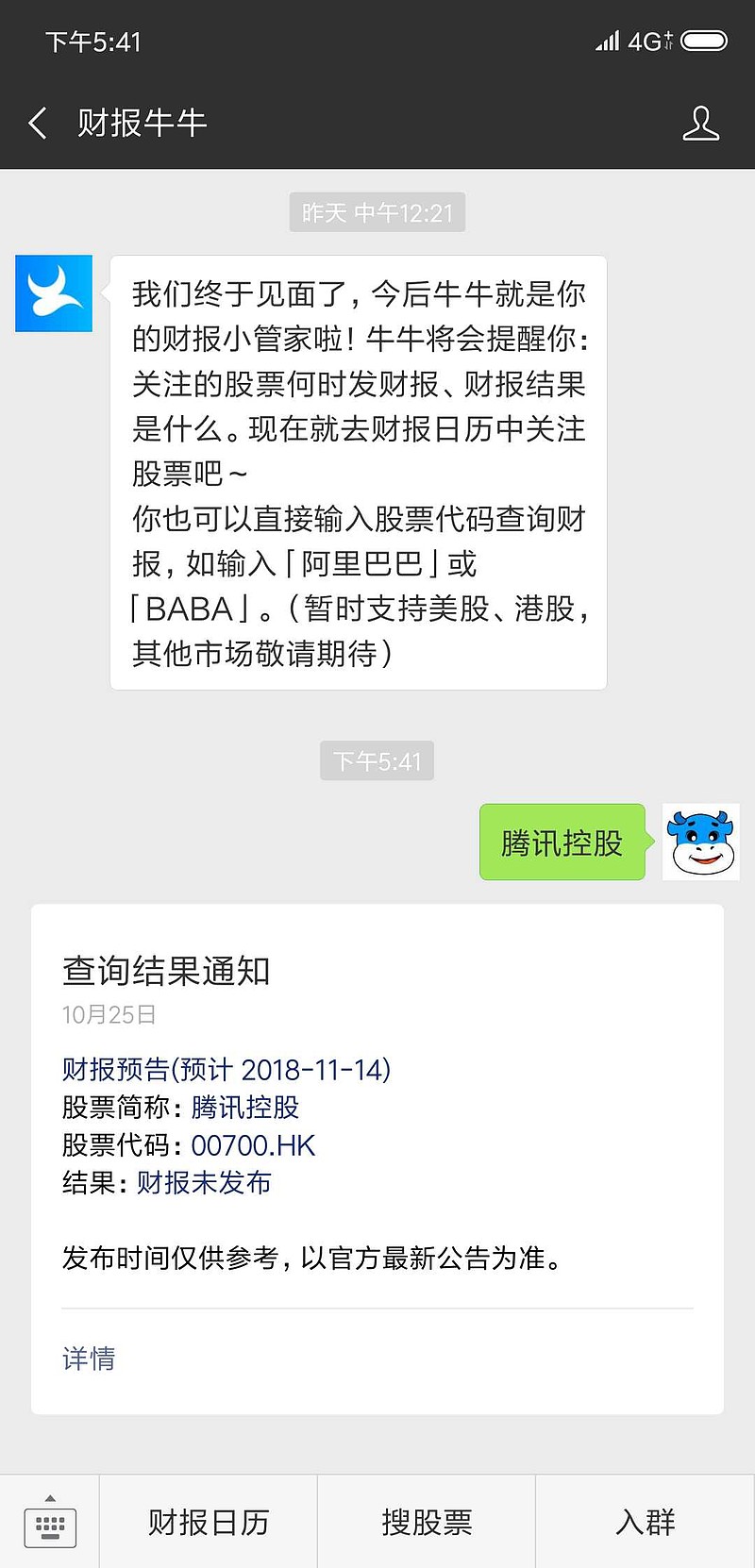Tap the 财报牛牛 official account avatar
The width and height of the screenshot is (755, 1568).
[x=53, y=292]
